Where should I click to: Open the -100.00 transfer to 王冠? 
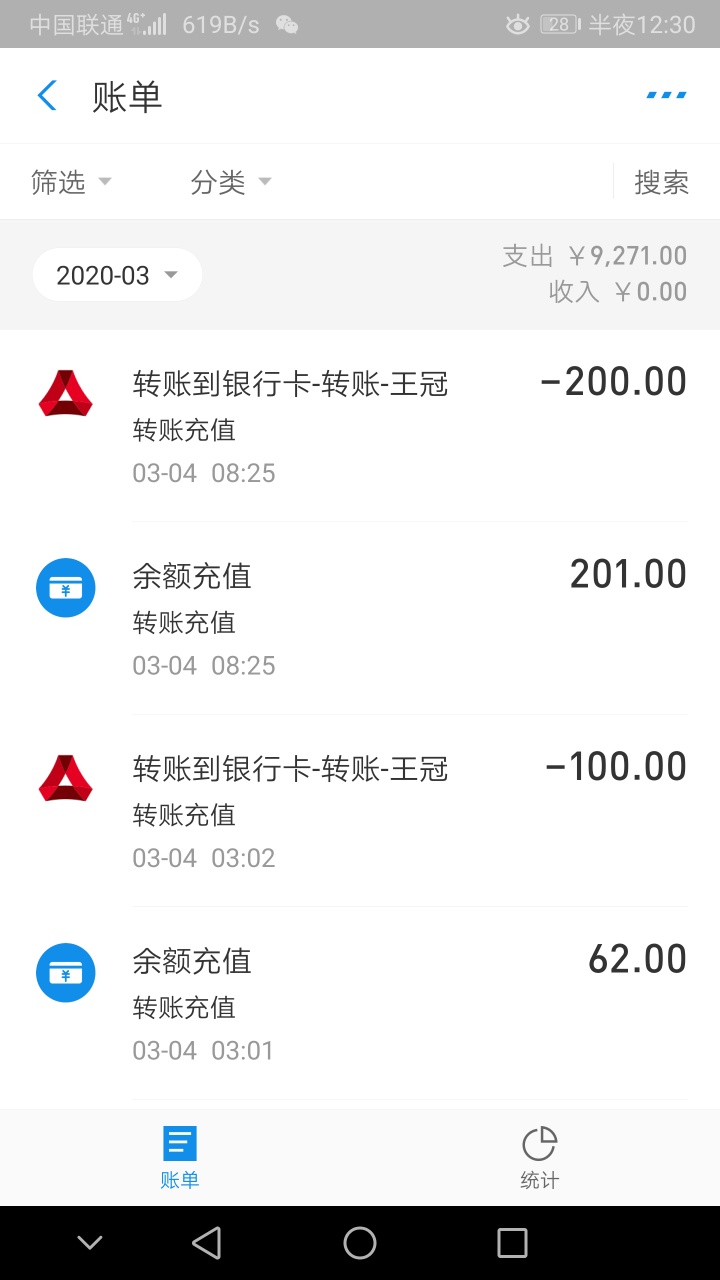[x=360, y=811]
